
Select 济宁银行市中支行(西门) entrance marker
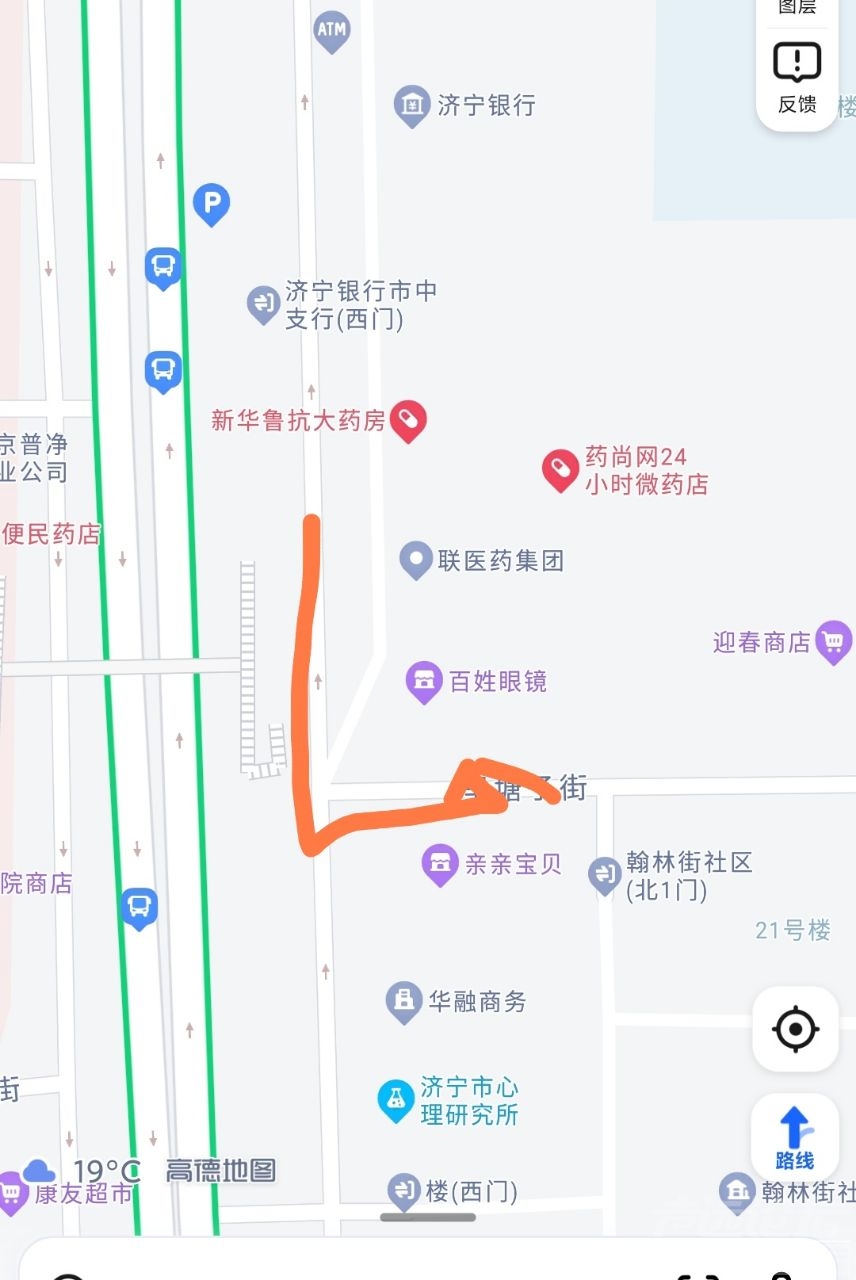click(263, 303)
